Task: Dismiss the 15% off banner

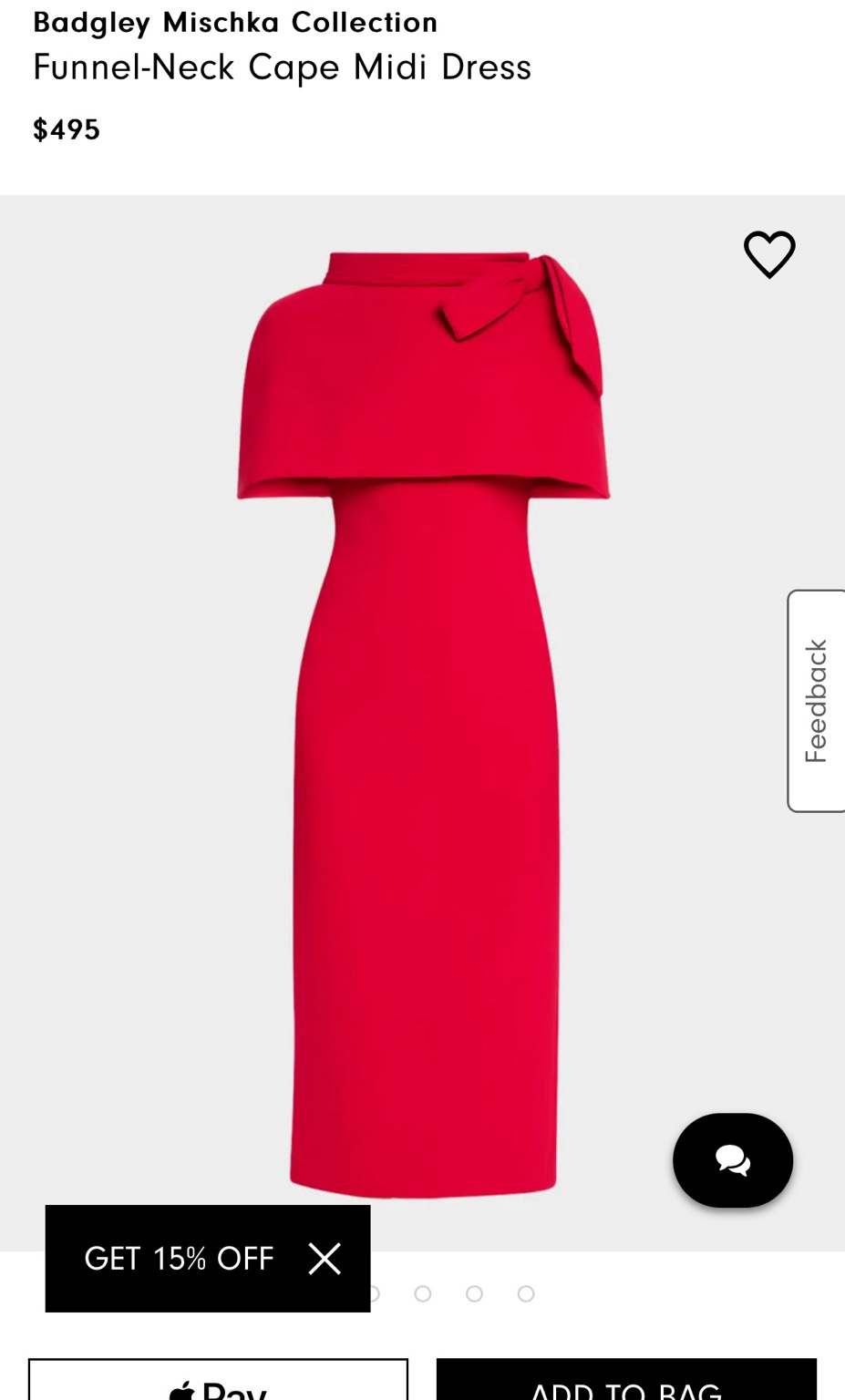Action: tap(325, 1259)
